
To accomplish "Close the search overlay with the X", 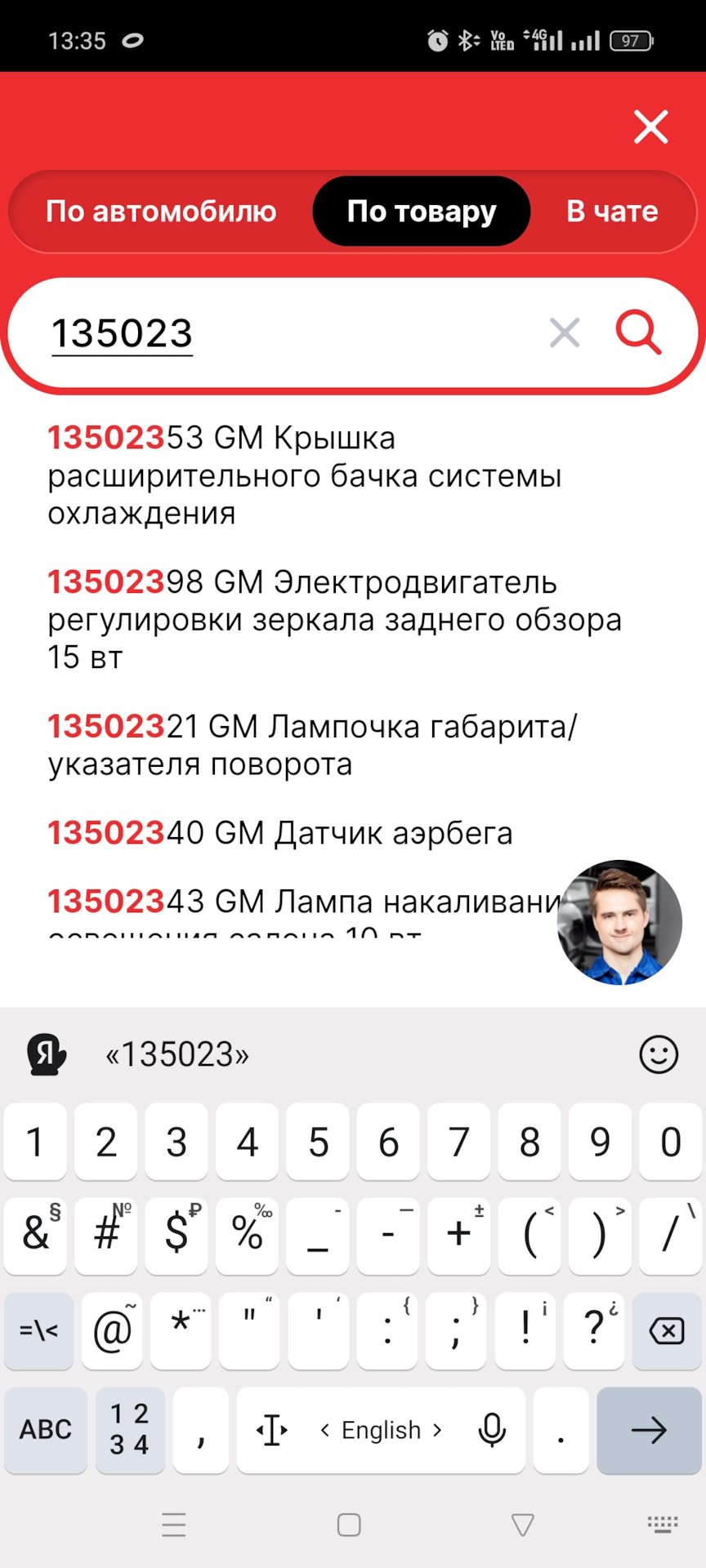I will coord(650,127).
